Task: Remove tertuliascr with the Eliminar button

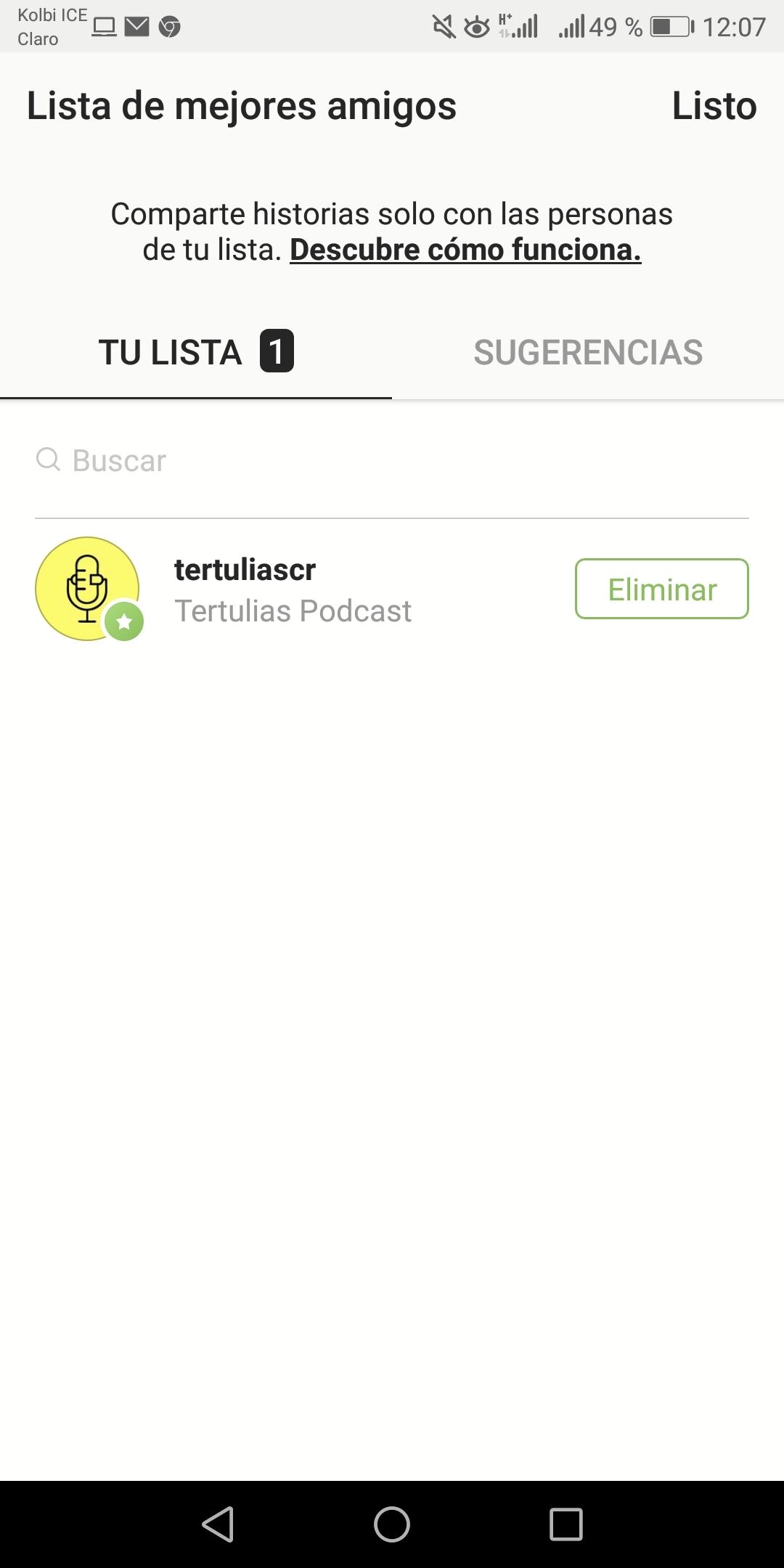Action: coord(661,589)
